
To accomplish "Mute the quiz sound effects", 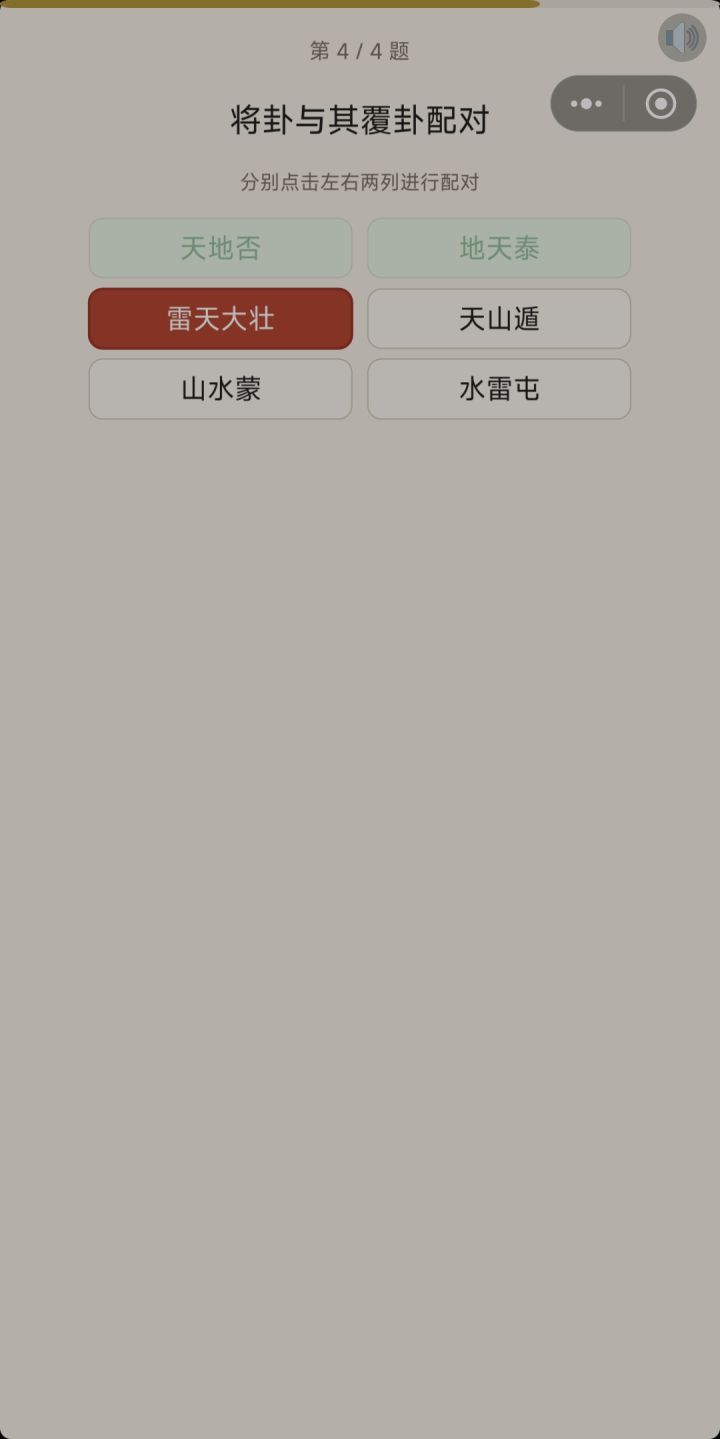I will coord(682,38).
